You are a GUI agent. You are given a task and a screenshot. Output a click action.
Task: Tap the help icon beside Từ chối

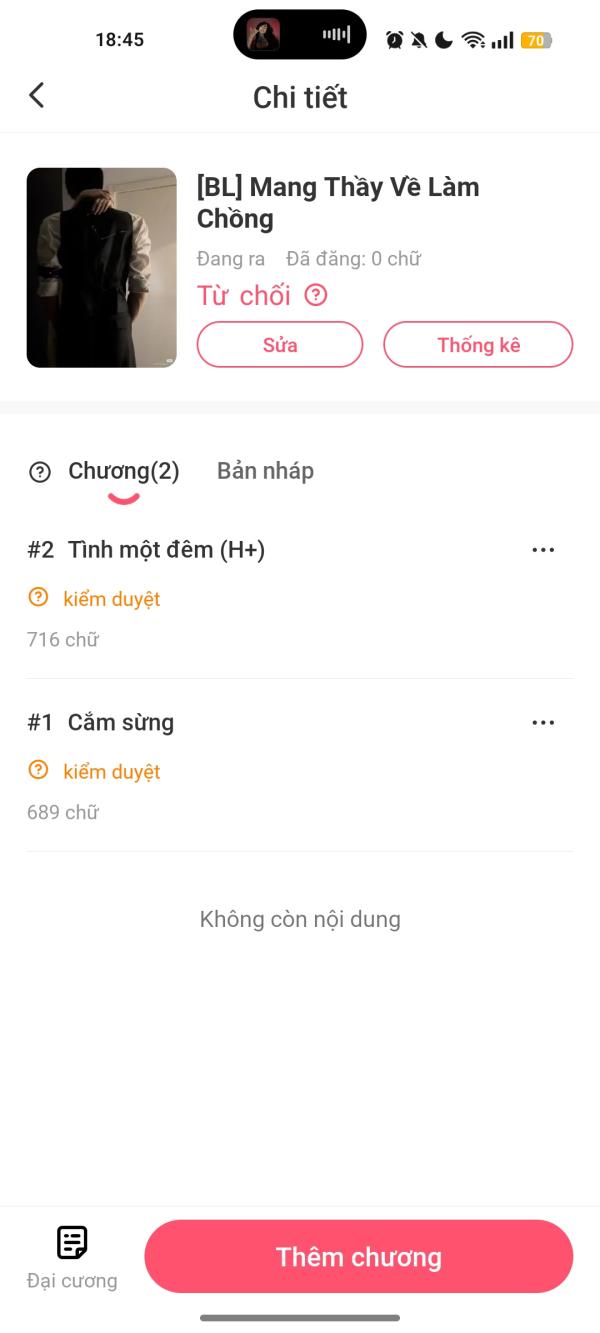click(316, 295)
